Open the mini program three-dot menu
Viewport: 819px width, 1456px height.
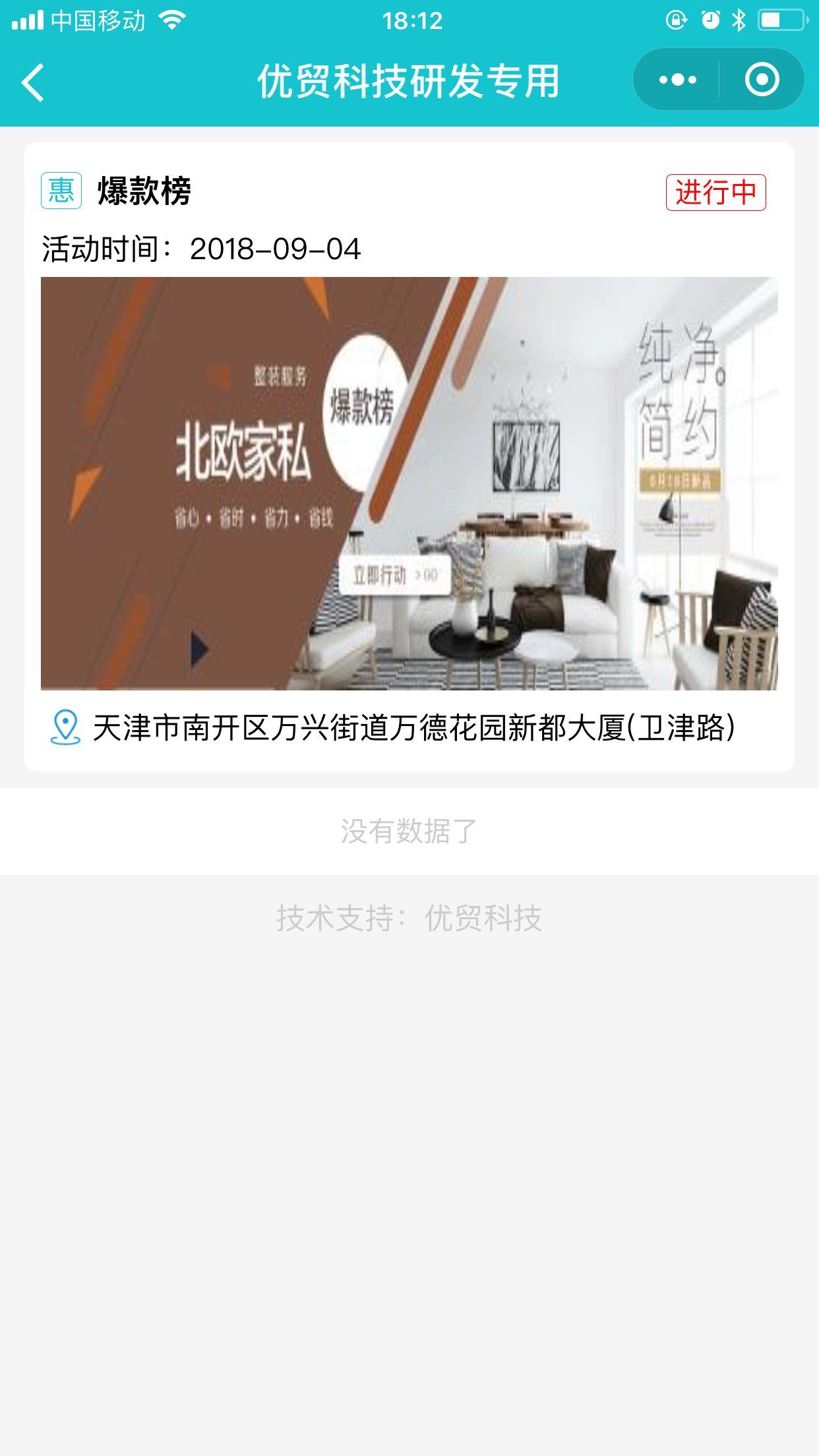[x=677, y=80]
